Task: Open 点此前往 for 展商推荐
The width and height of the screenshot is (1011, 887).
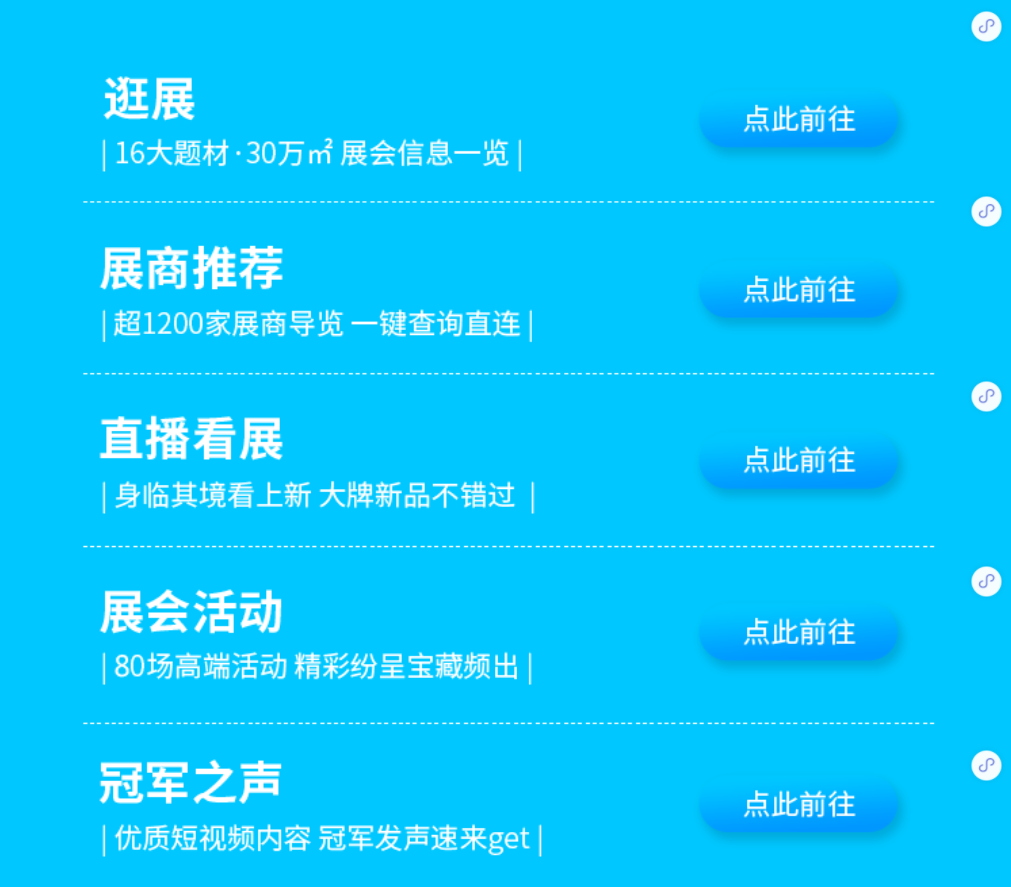Action: tap(799, 290)
